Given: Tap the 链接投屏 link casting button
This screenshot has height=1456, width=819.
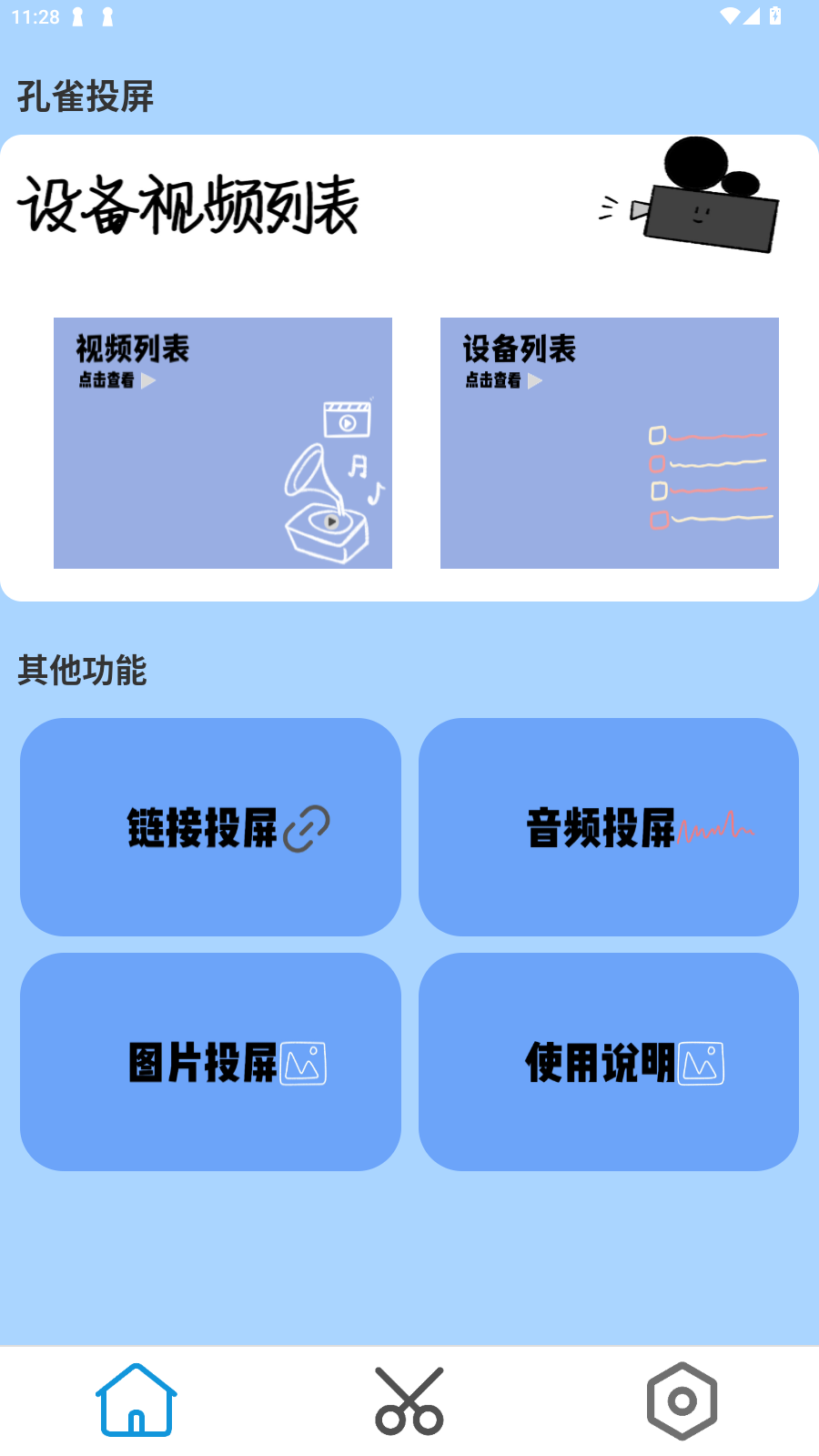Looking at the screenshot, I should point(210,827).
